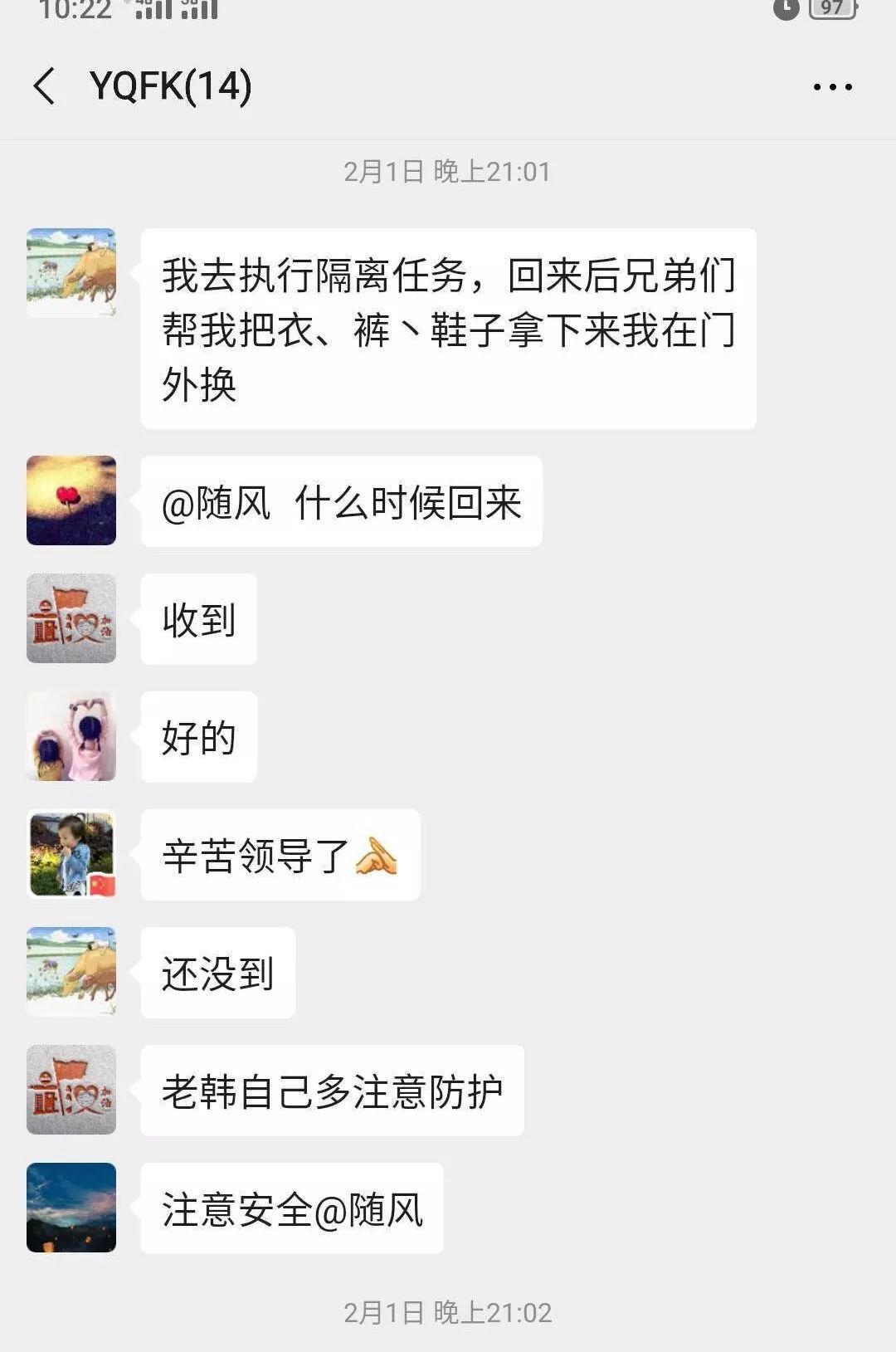
Task: Tap the avatar next to 收到
Action: coord(71,618)
